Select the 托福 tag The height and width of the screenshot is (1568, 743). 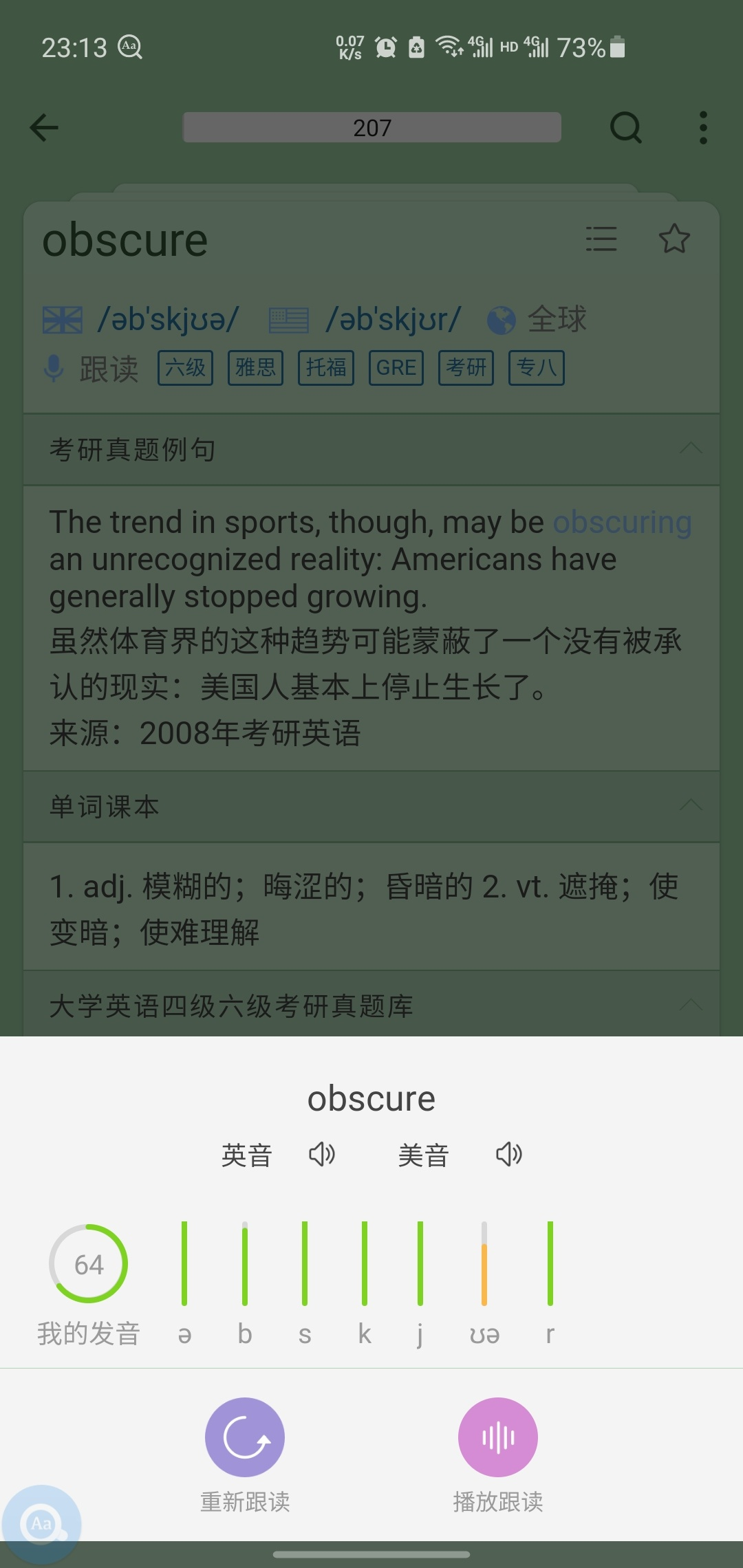tap(326, 368)
